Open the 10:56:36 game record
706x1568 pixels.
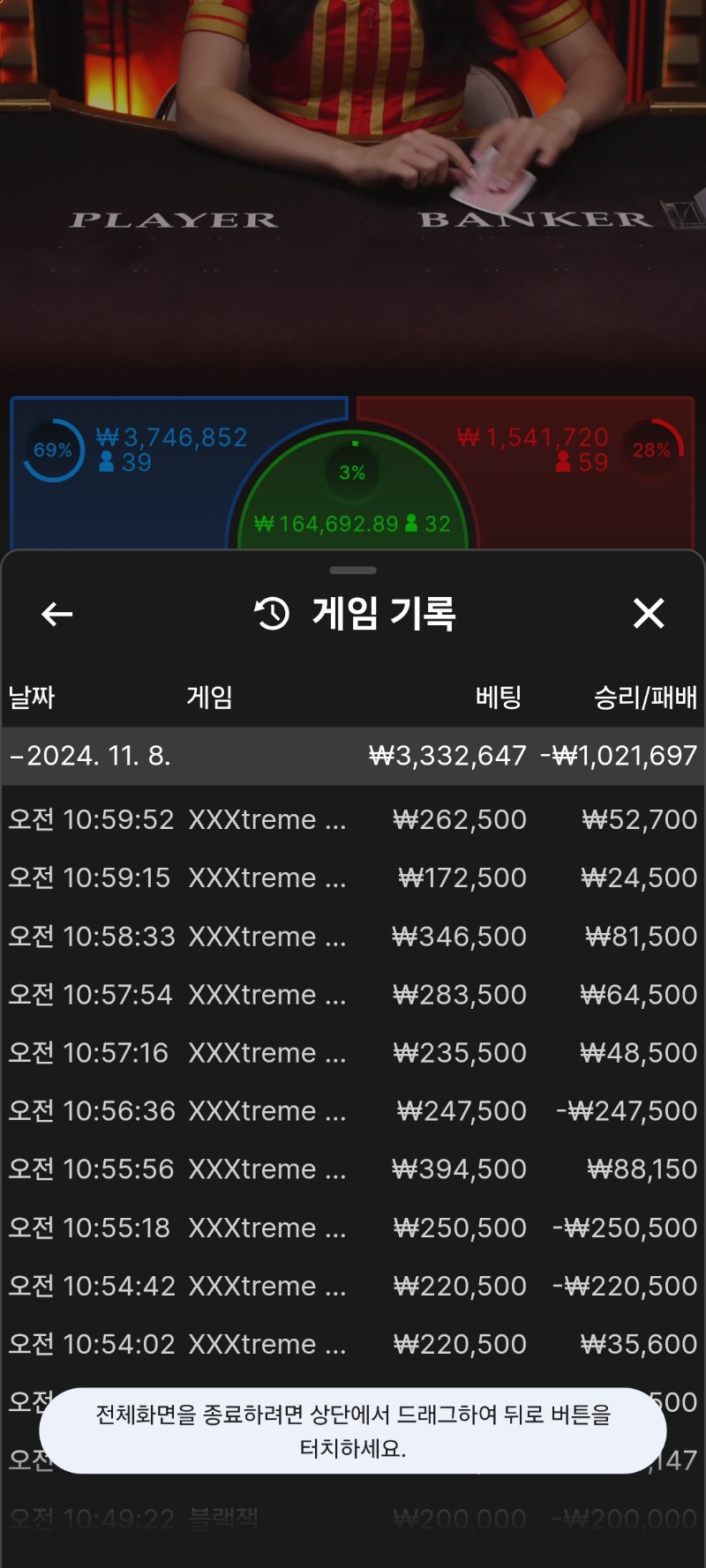coord(353,1110)
